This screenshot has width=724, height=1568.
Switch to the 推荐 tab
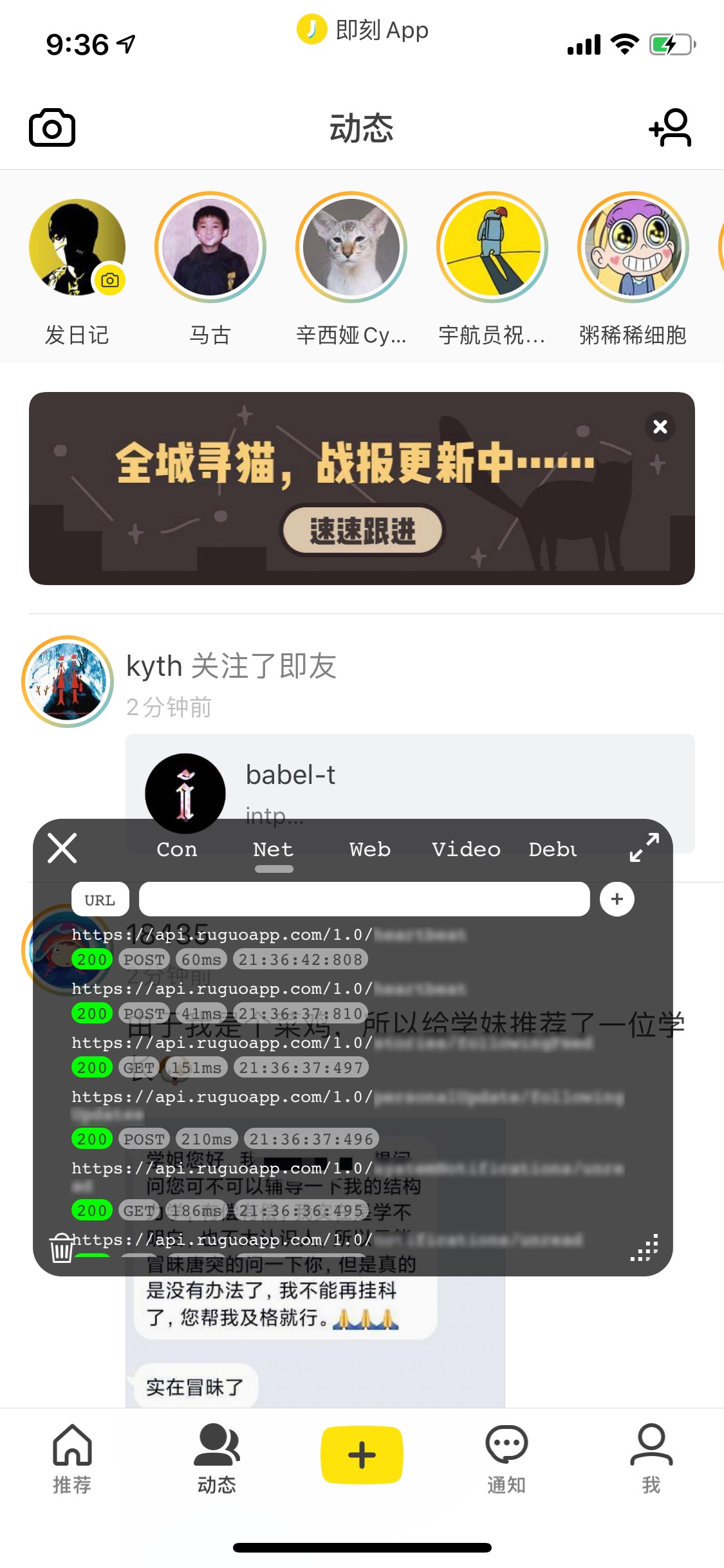(72, 1458)
